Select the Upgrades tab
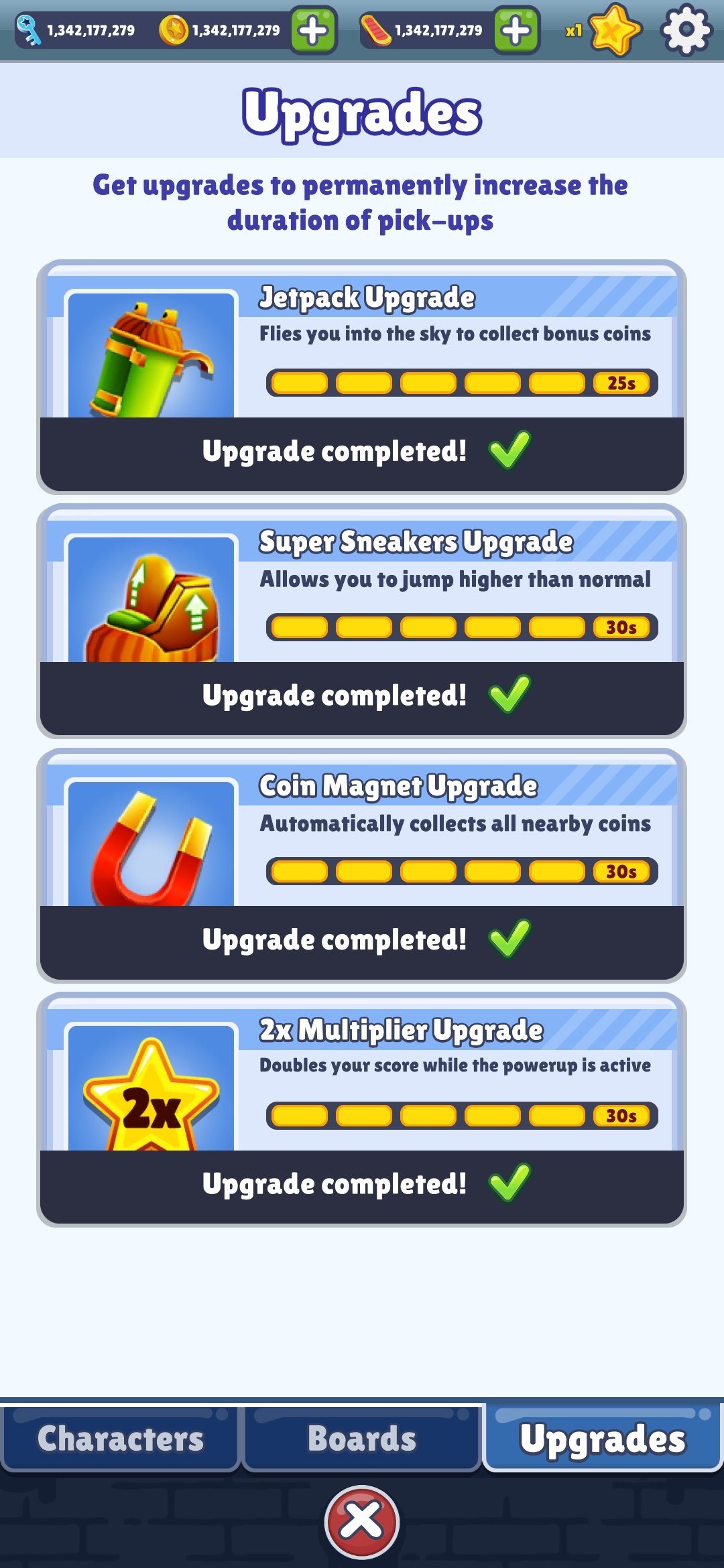This screenshot has height=1568, width=724. (x=603, y=1439)
